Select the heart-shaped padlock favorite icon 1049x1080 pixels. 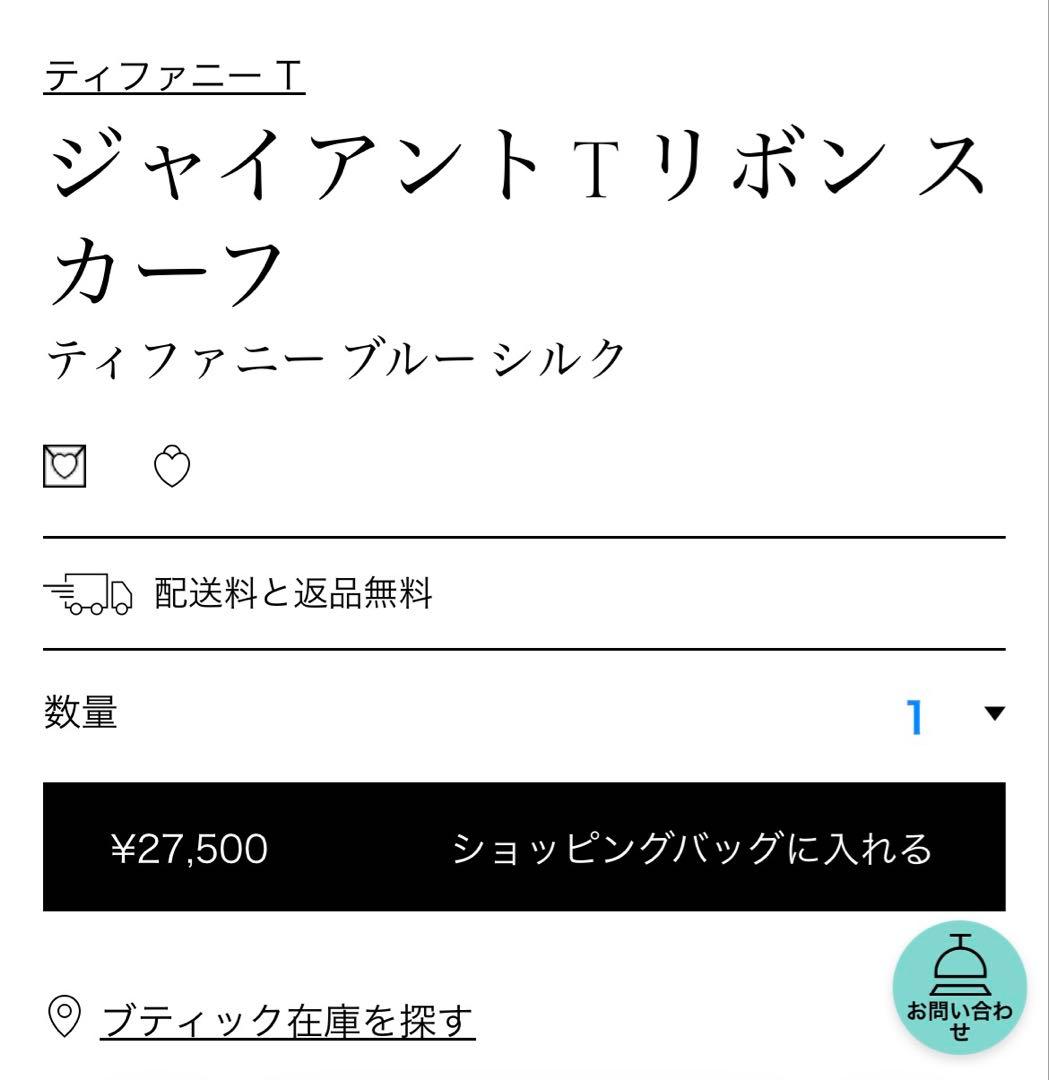pyautogui.click(x=173, y=464)
